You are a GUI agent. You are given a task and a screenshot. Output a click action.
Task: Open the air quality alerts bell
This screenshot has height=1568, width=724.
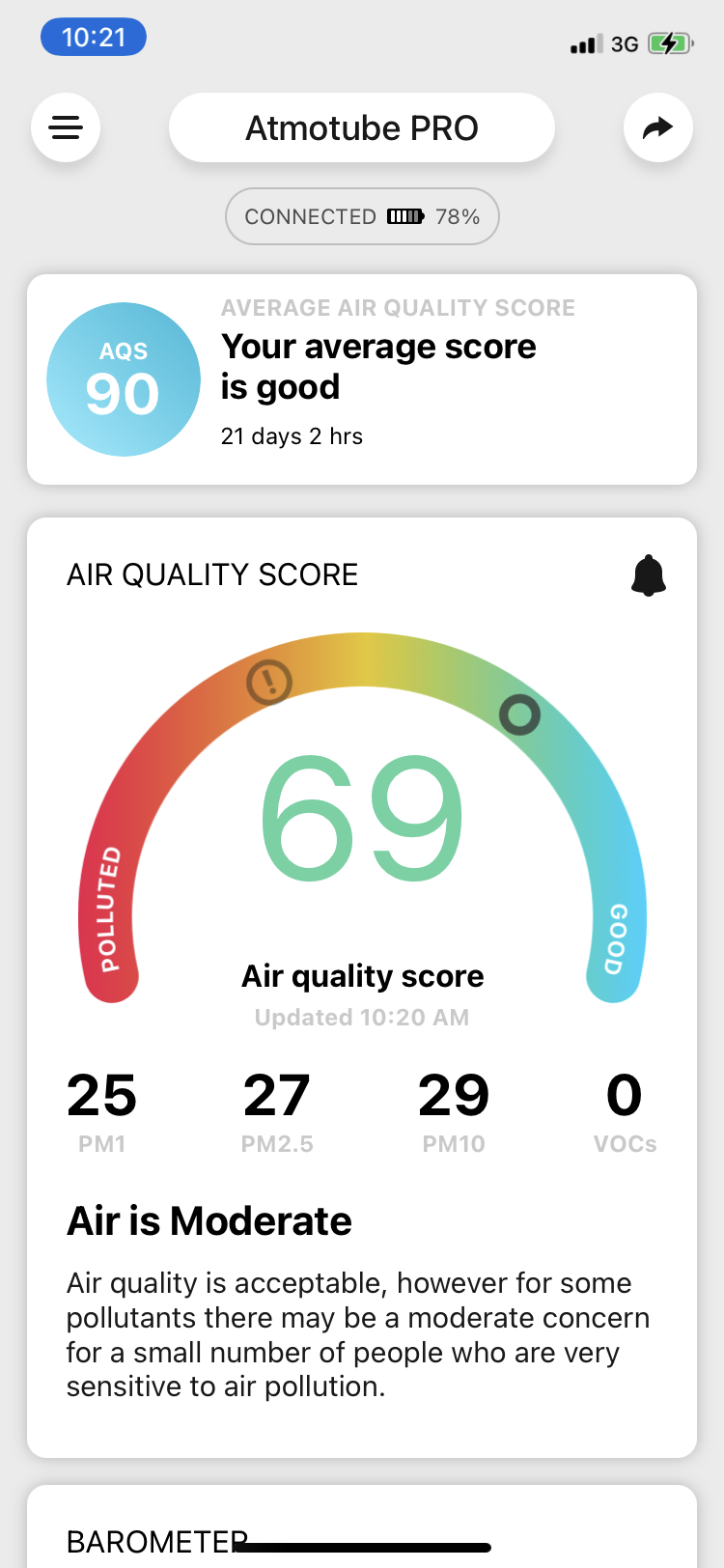pyautogui.click(x=649, y=575)
